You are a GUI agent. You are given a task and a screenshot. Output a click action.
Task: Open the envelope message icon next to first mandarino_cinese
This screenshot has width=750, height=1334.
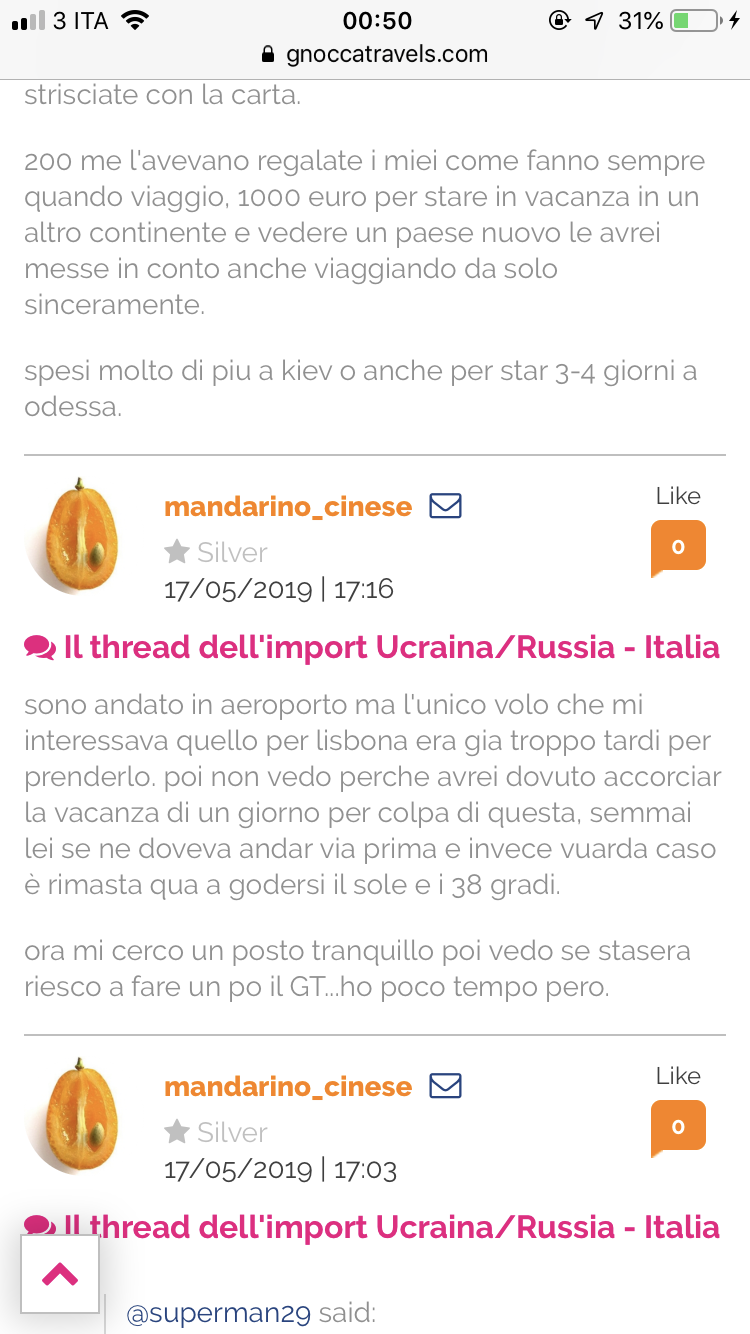(x=444, y=507)
